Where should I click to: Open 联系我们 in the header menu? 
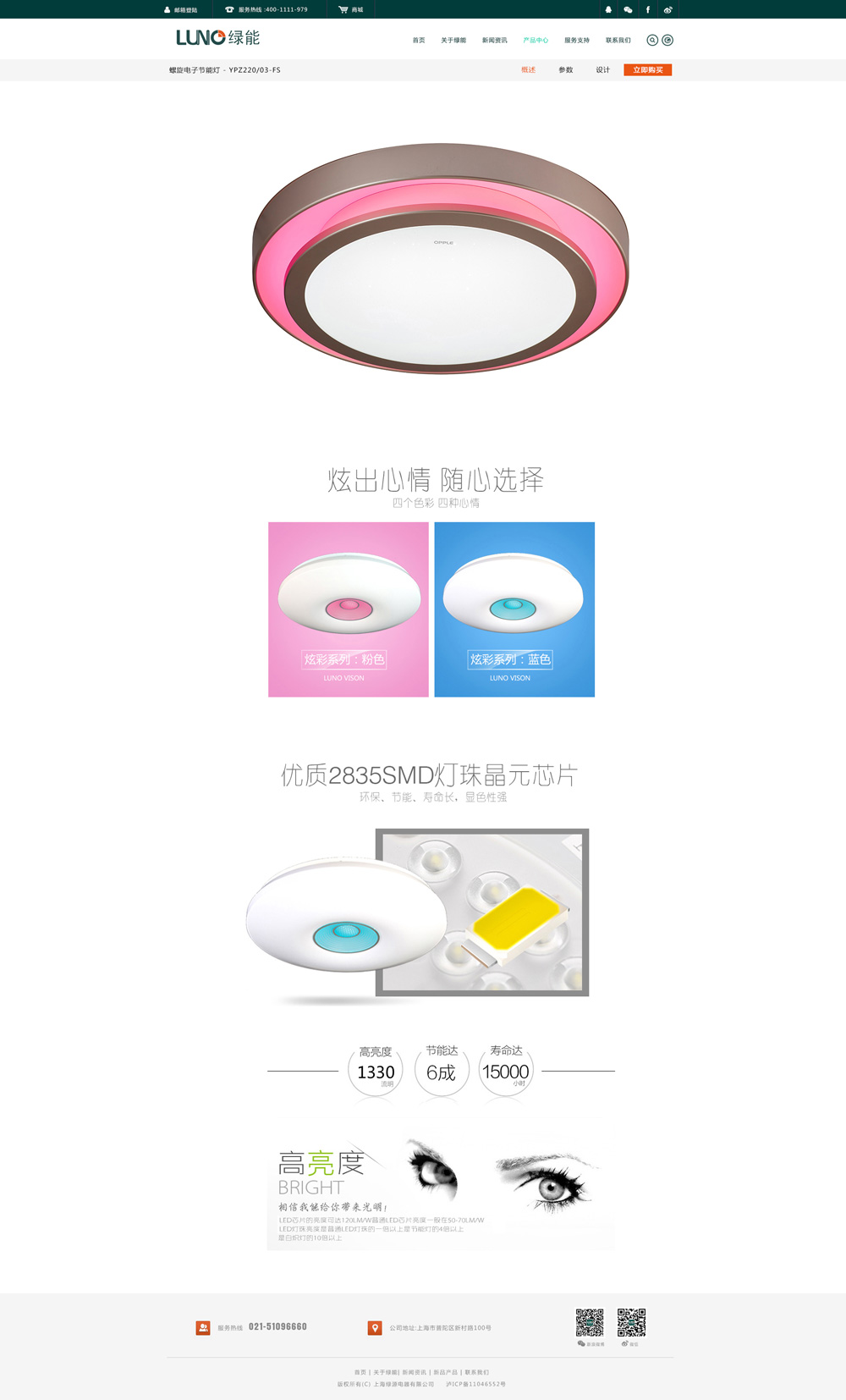(x=618, y=41)
